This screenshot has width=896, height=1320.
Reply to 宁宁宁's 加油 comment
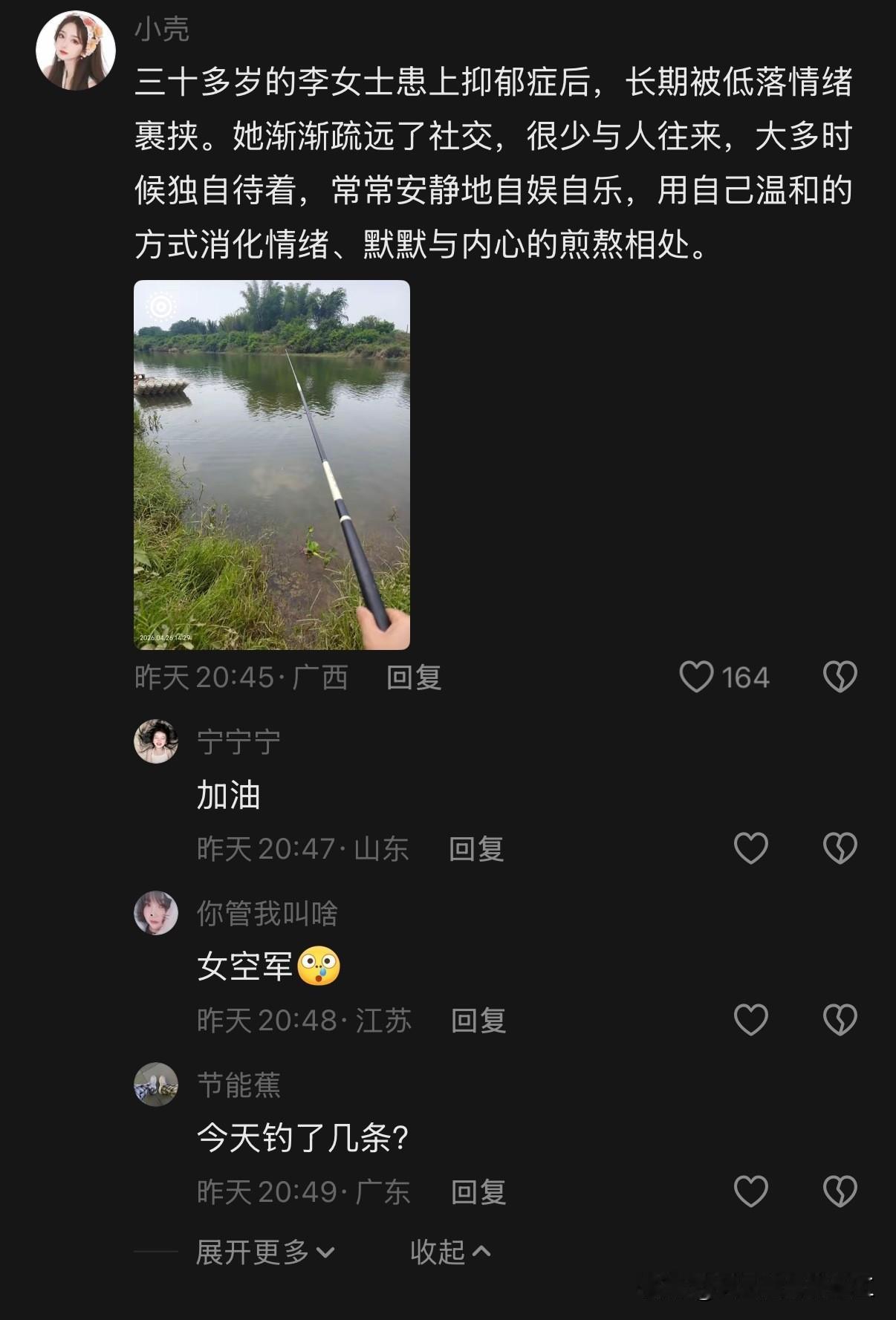(x=476, y=849)
